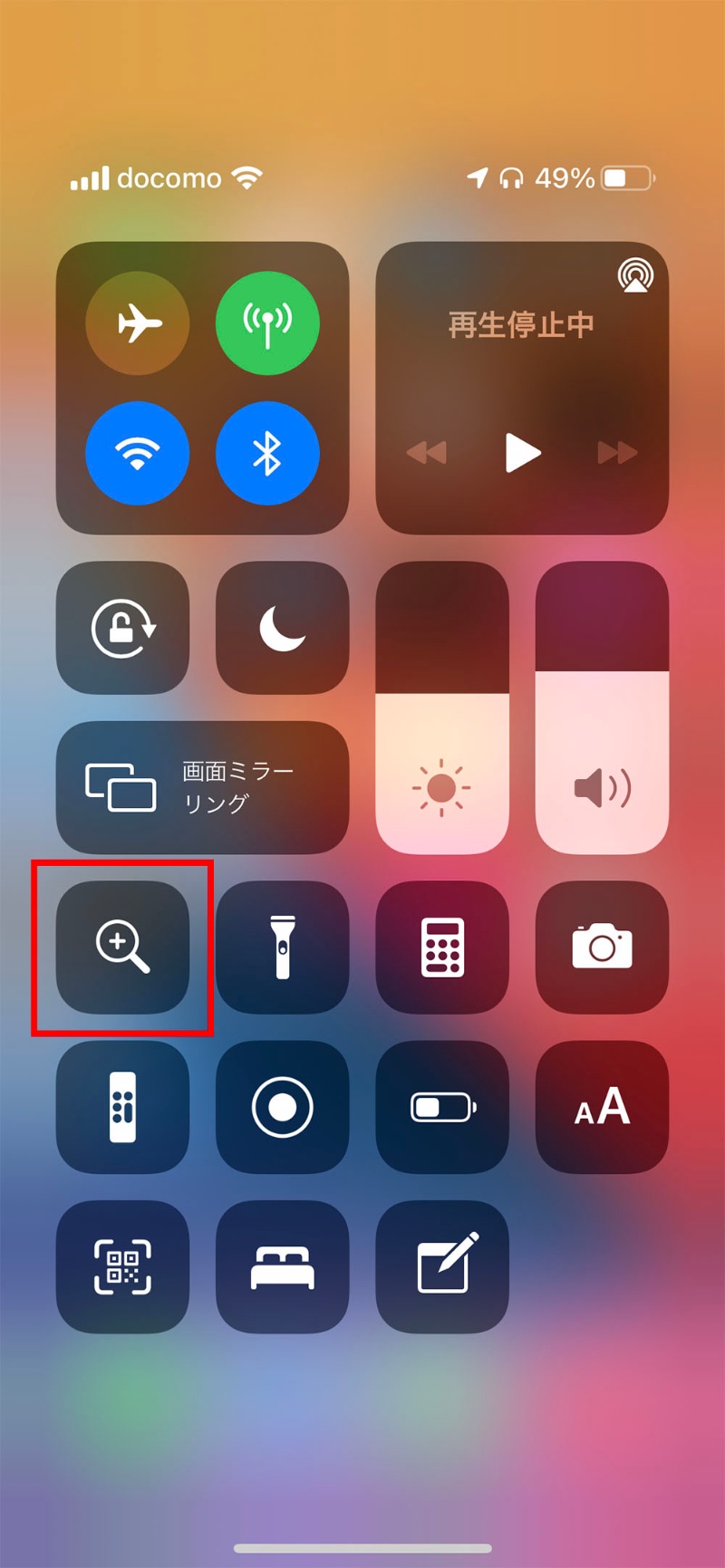Toggle portrait orientation lock

point(123,628)
